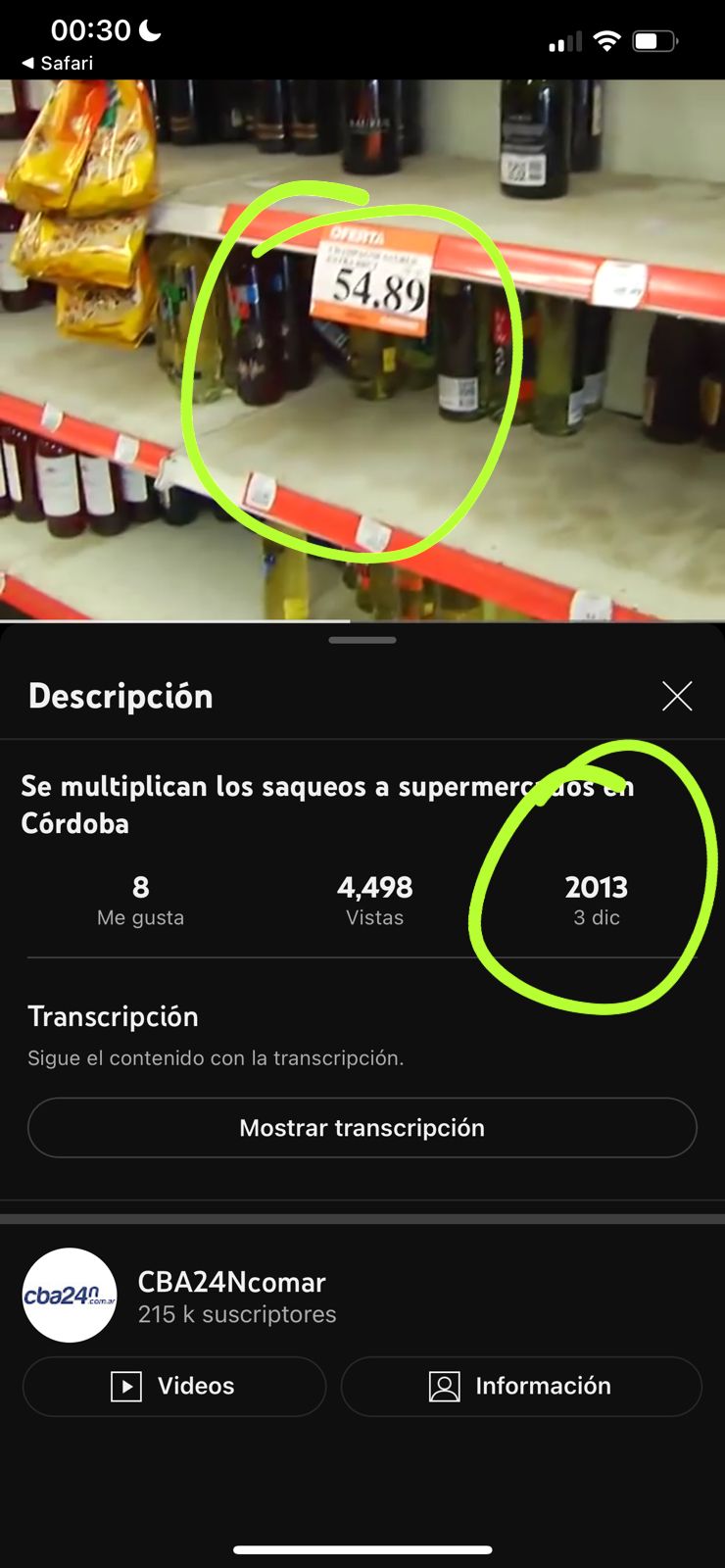Close the Descripción panel
Image resolution: width=725 pixels, height=1568 pixels.
677,696
